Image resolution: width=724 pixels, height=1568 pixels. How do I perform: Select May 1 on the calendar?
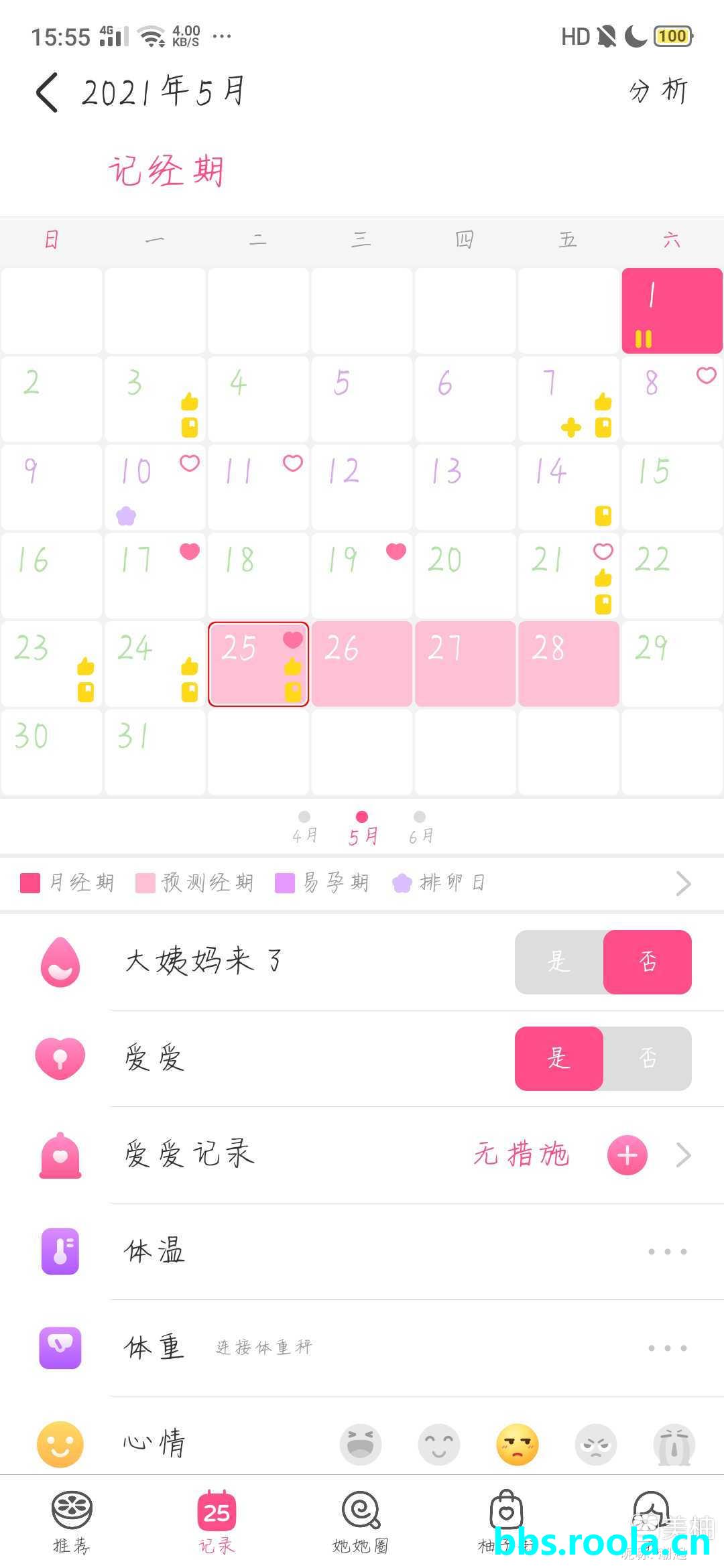[x=672, y=310]
